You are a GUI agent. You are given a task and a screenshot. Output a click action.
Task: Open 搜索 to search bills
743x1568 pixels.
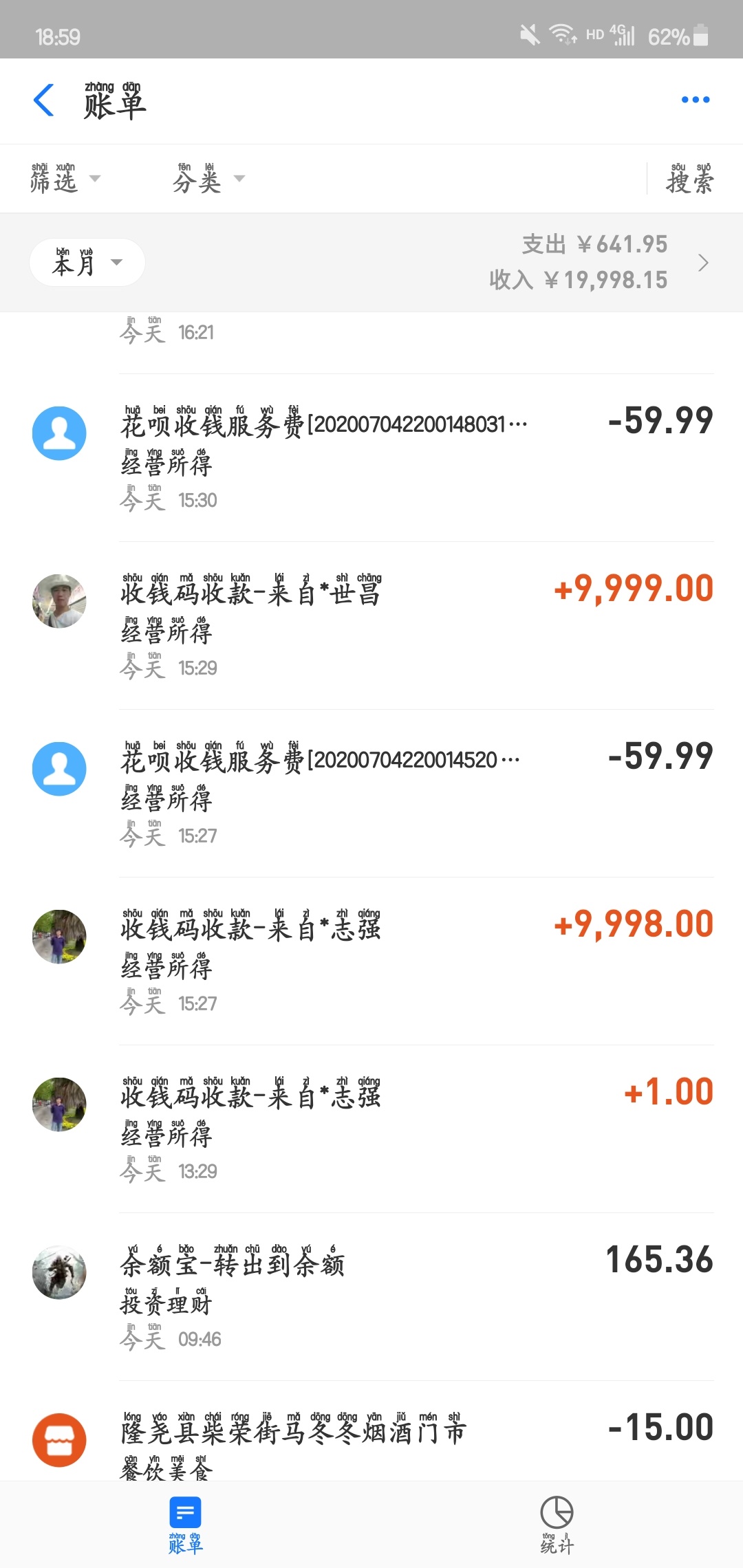click(x=690, y=179)
